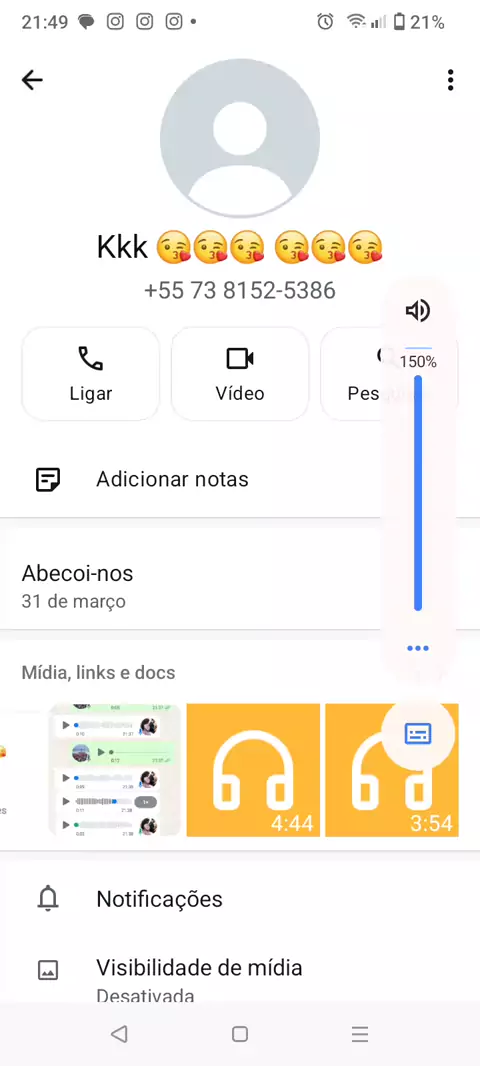The width and height of the screenshot is (480, 1066).
Task: Open the three-dot overflow menu
Action: coord(450,80)
